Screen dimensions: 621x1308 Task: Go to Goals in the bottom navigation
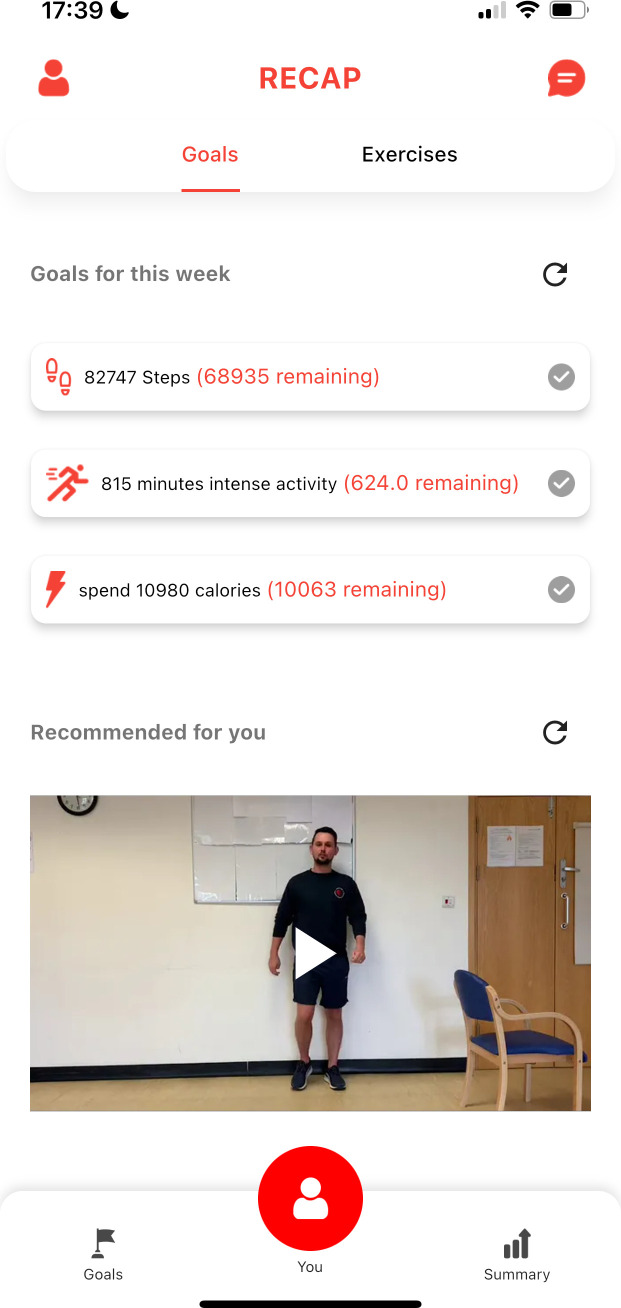[103, 1254]
